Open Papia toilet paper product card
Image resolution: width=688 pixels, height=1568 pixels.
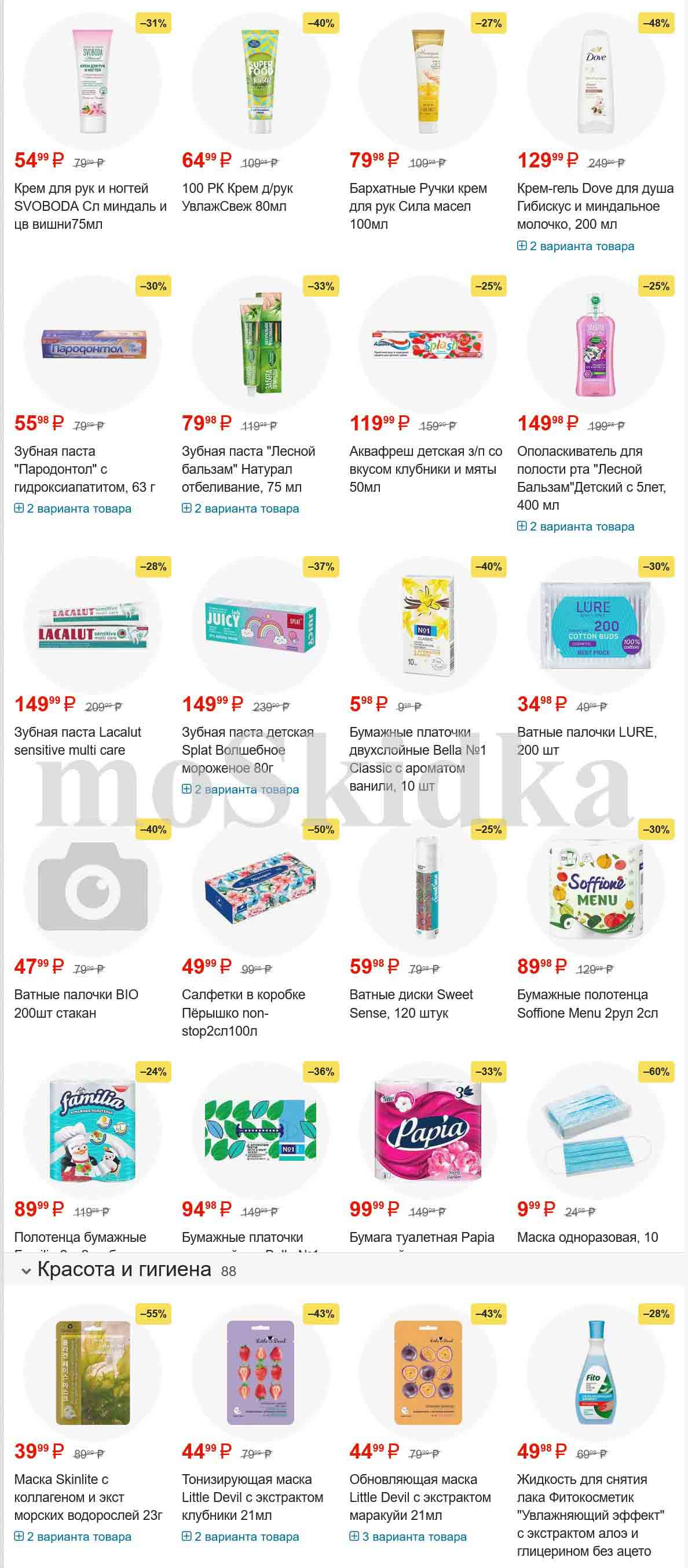tap(422, 1237)
